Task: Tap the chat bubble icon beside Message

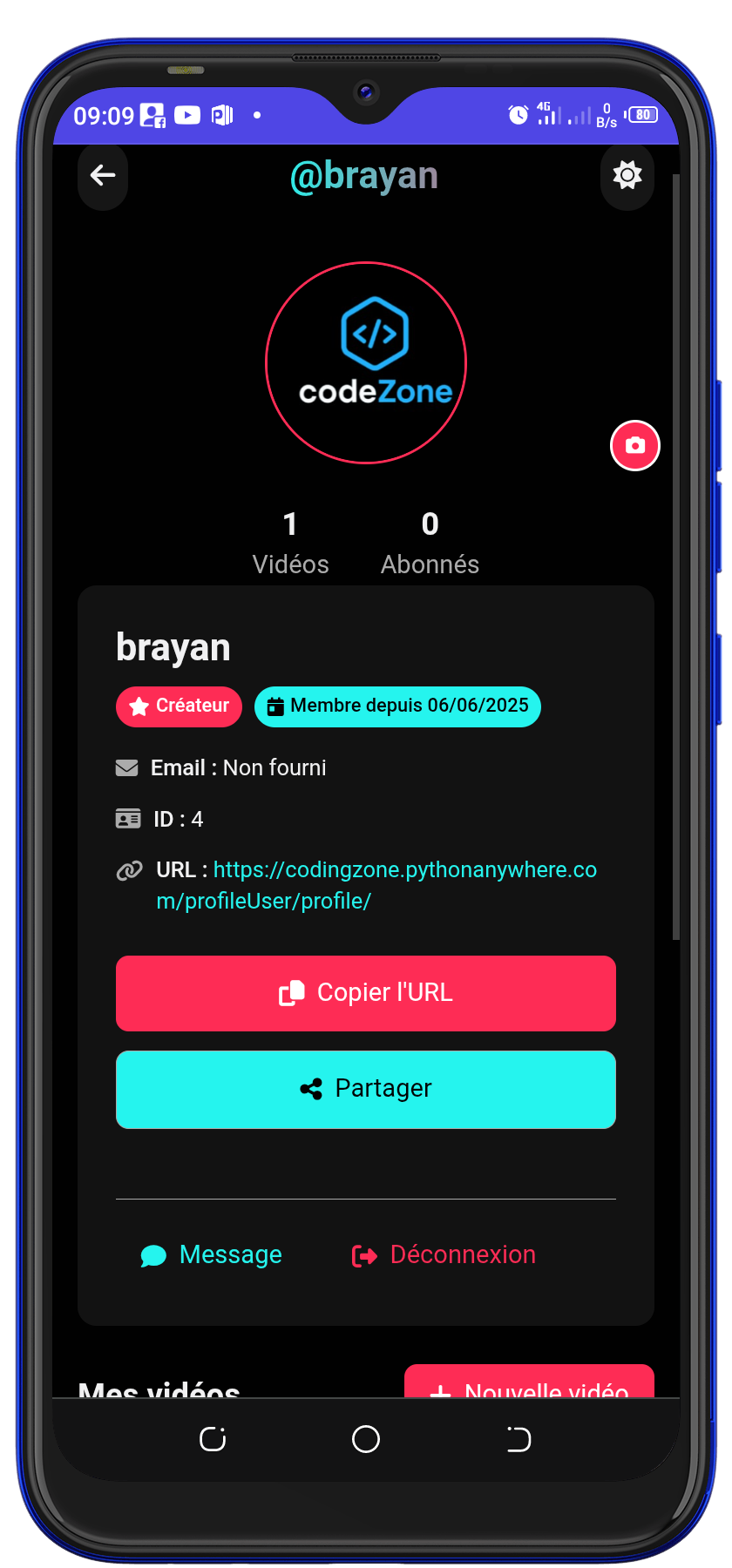Action: pos(153,1254)
